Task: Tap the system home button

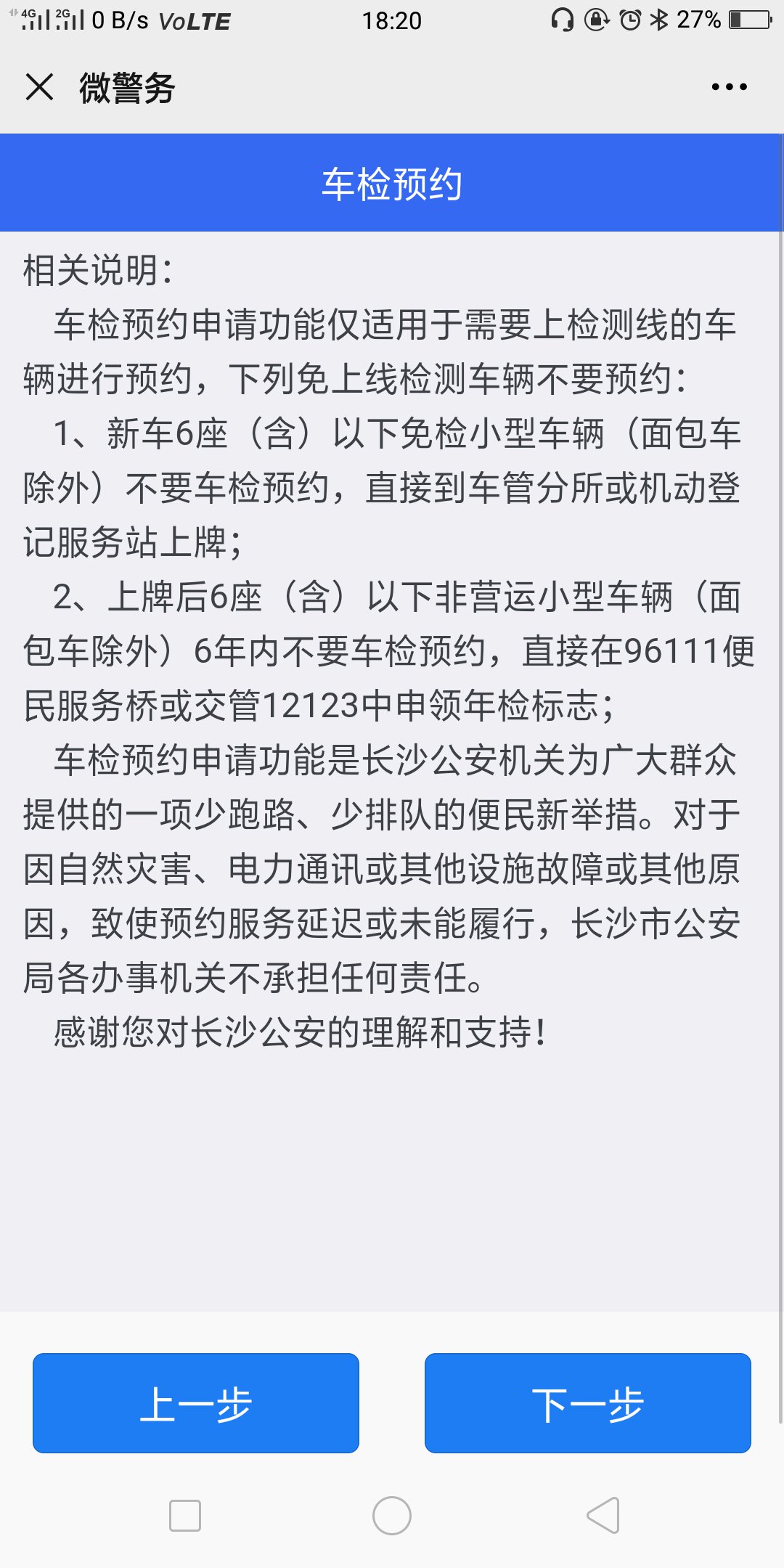Action: [391, 1516]
